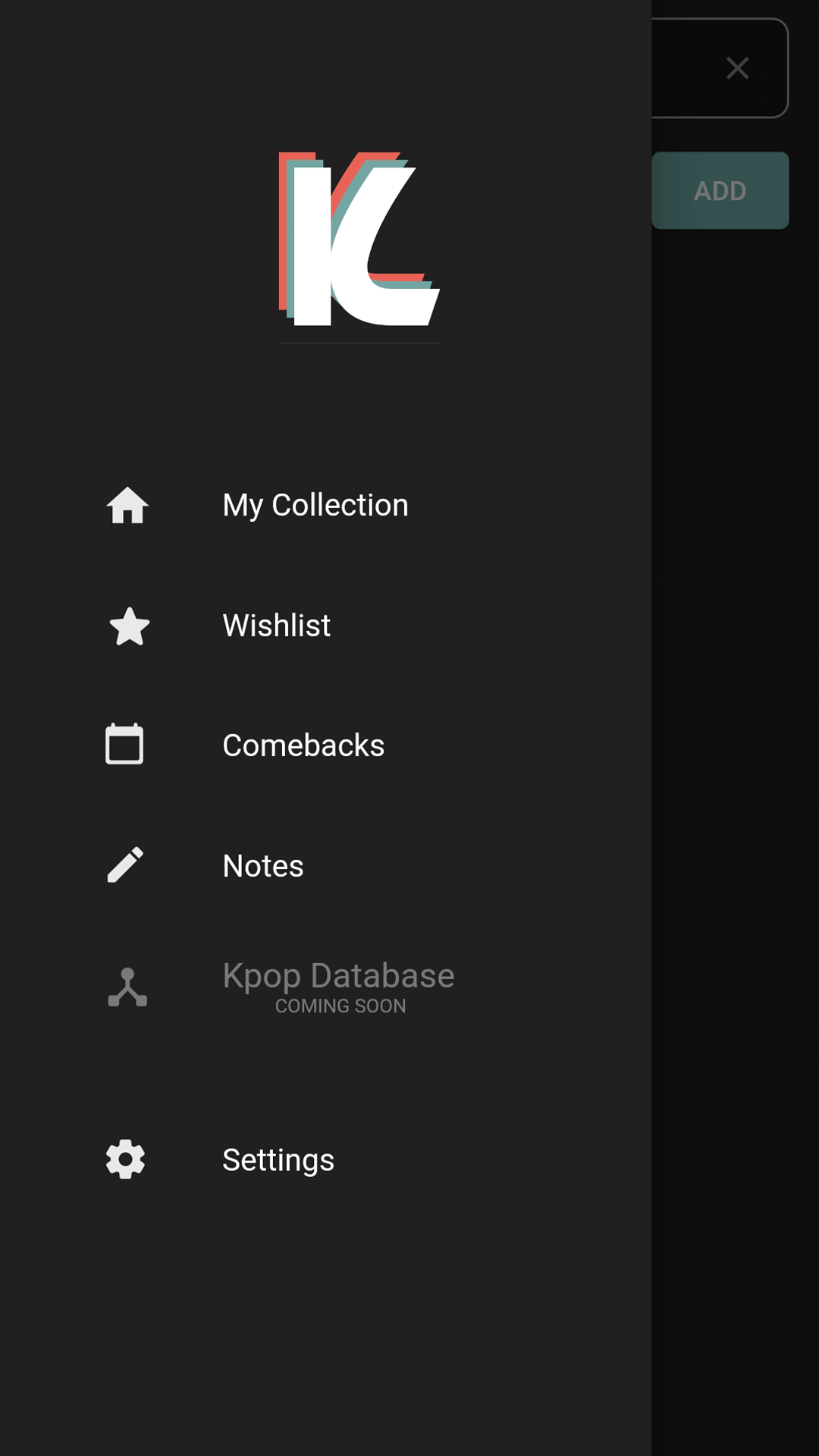Viewport: 819px width, 1456px height.
Task: Select Notes in the menu
Action: tap(326, 866)
